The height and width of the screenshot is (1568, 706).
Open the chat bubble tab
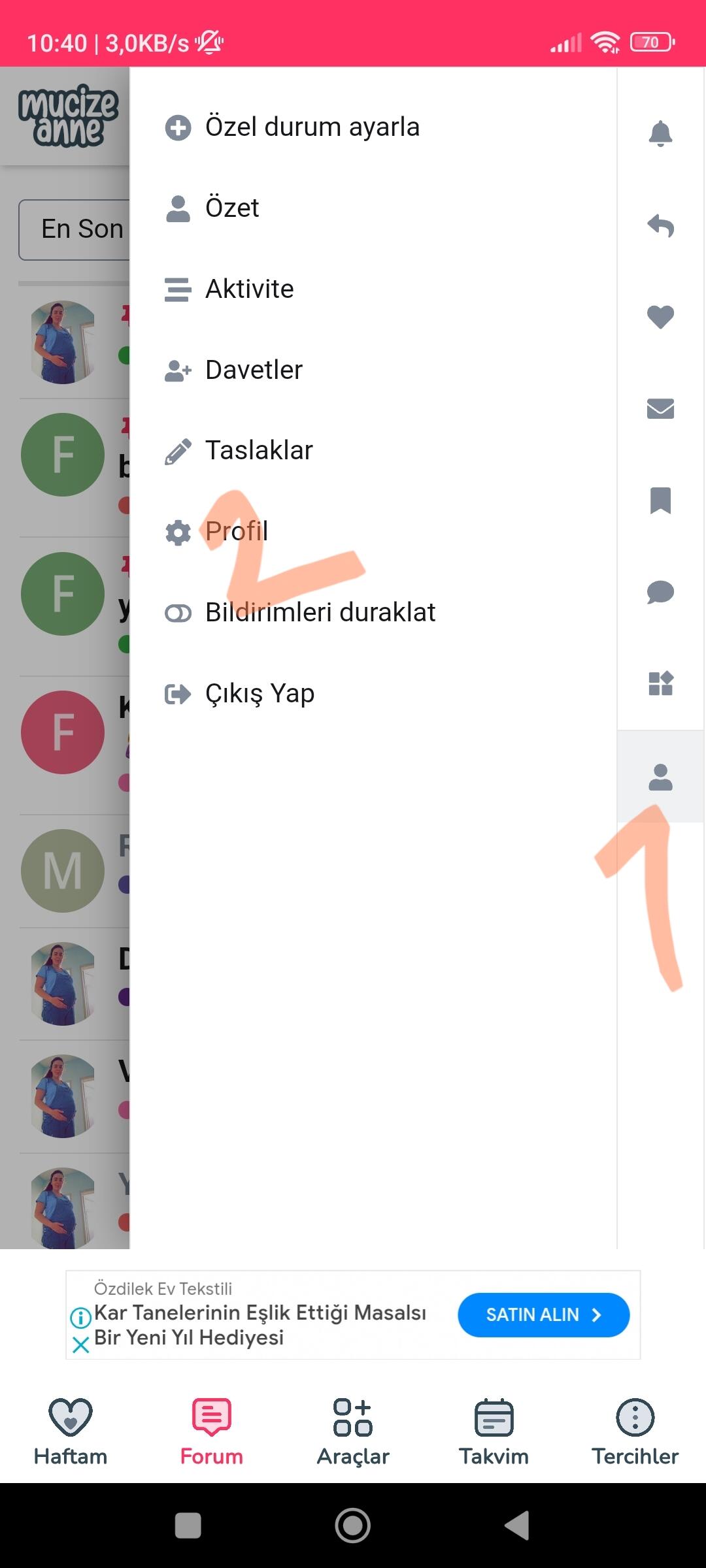[661, 593]
